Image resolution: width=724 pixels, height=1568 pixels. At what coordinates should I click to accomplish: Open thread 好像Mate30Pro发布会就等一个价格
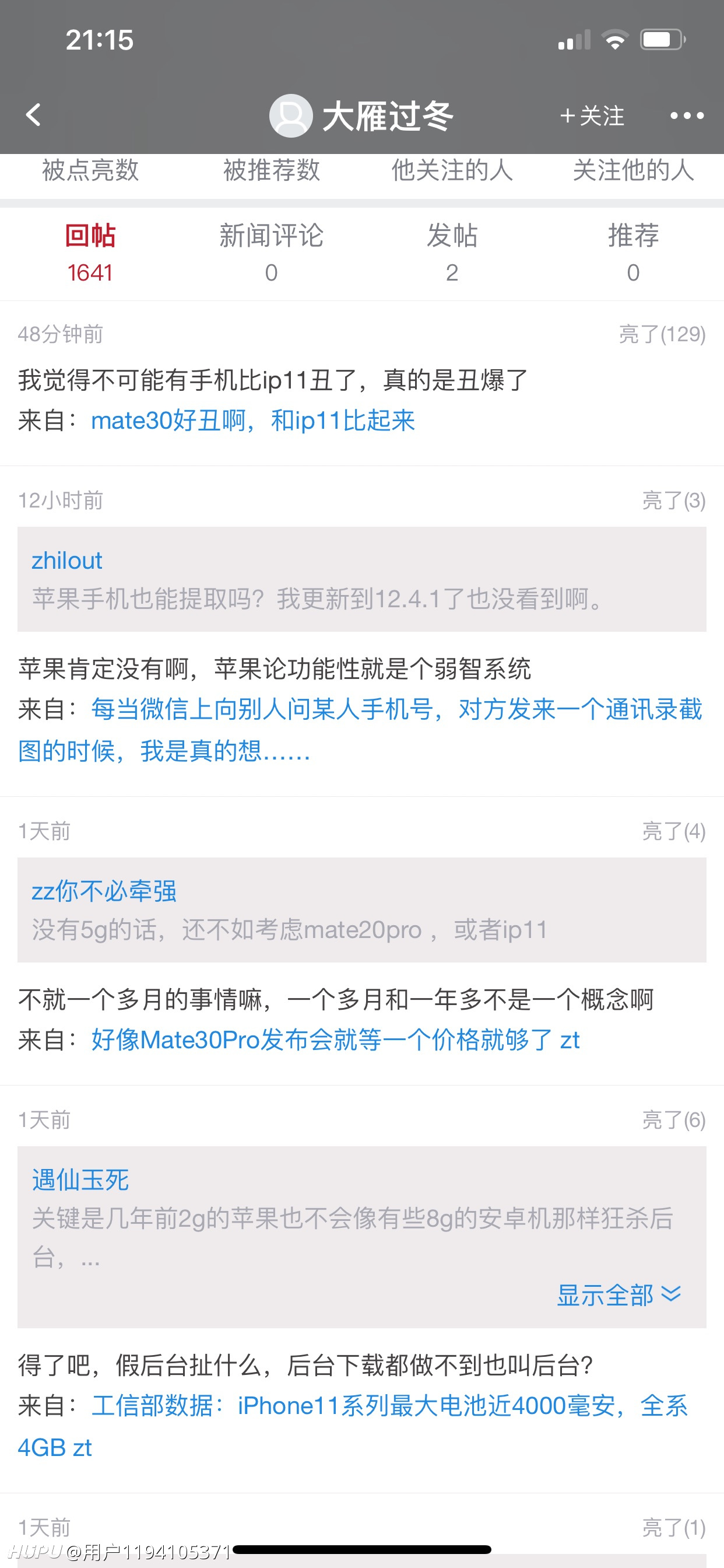pyautogui.click(x=335, y=1039)
